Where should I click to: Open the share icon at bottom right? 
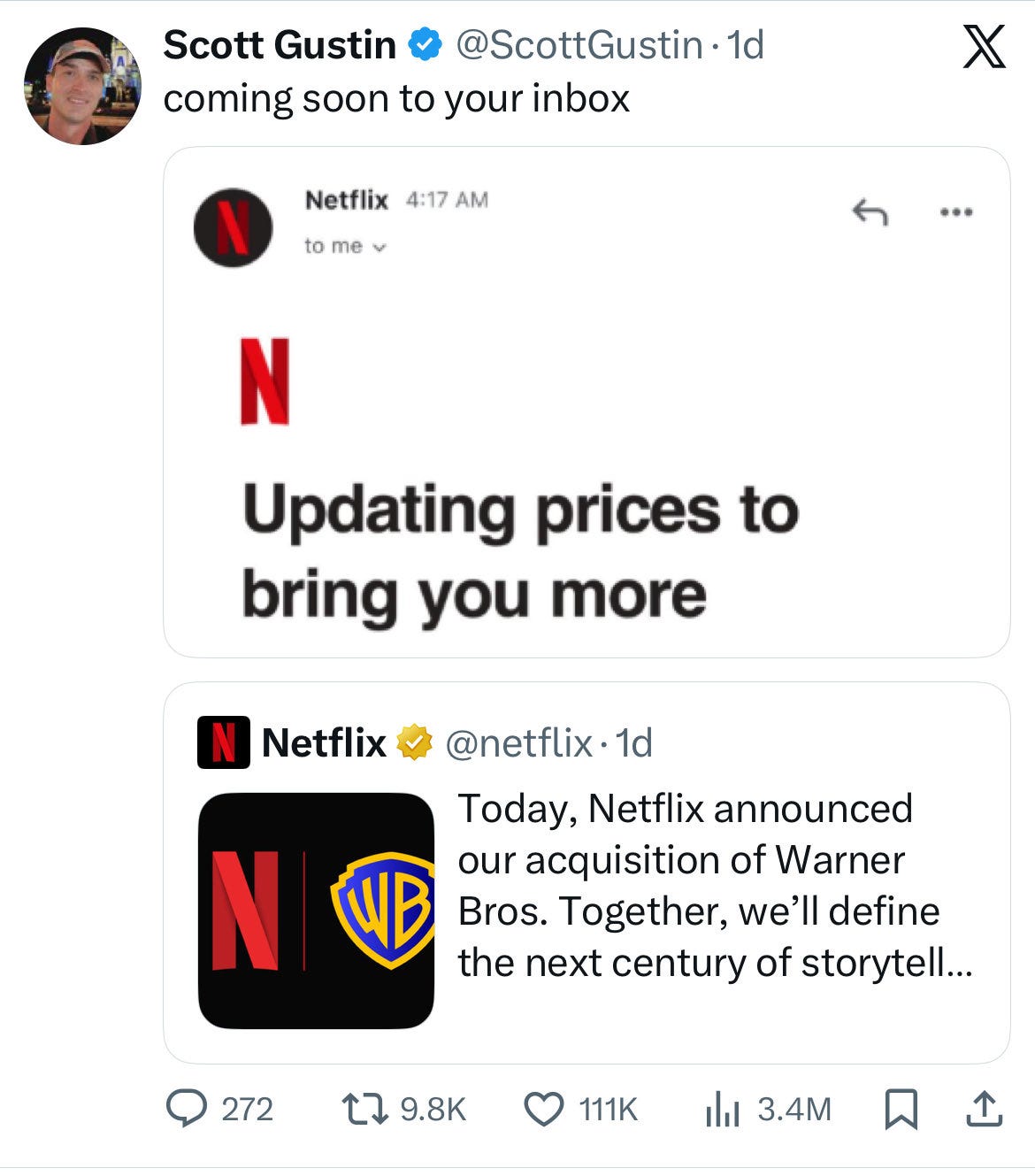(x=985, y=1110)
